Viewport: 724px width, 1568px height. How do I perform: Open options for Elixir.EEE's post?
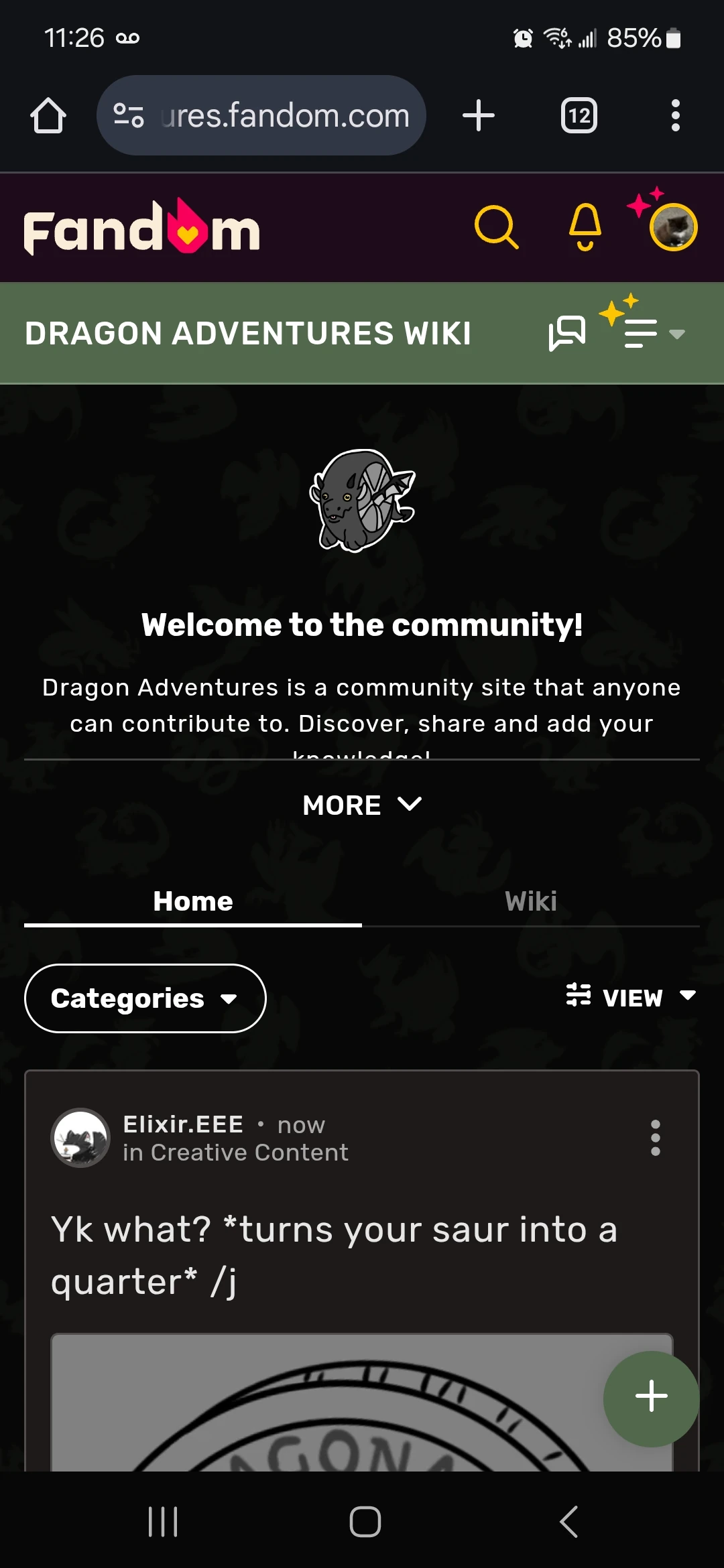click(x=655, y=1138)
